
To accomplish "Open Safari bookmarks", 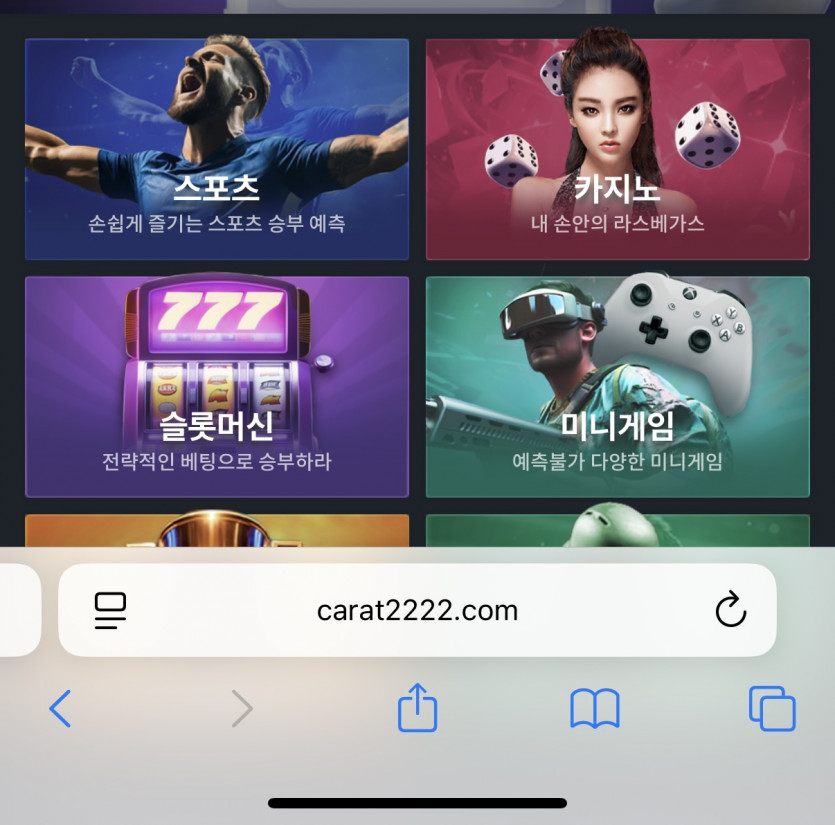I will [x=595, y=709].
